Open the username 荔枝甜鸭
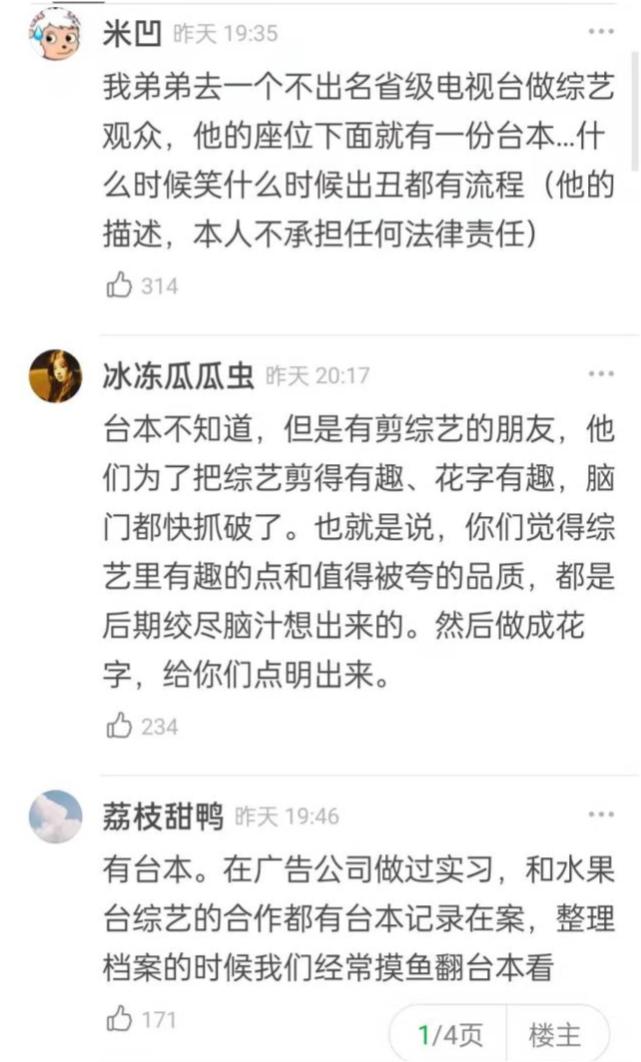This screenshot has height=1062, width=641. 163,815
